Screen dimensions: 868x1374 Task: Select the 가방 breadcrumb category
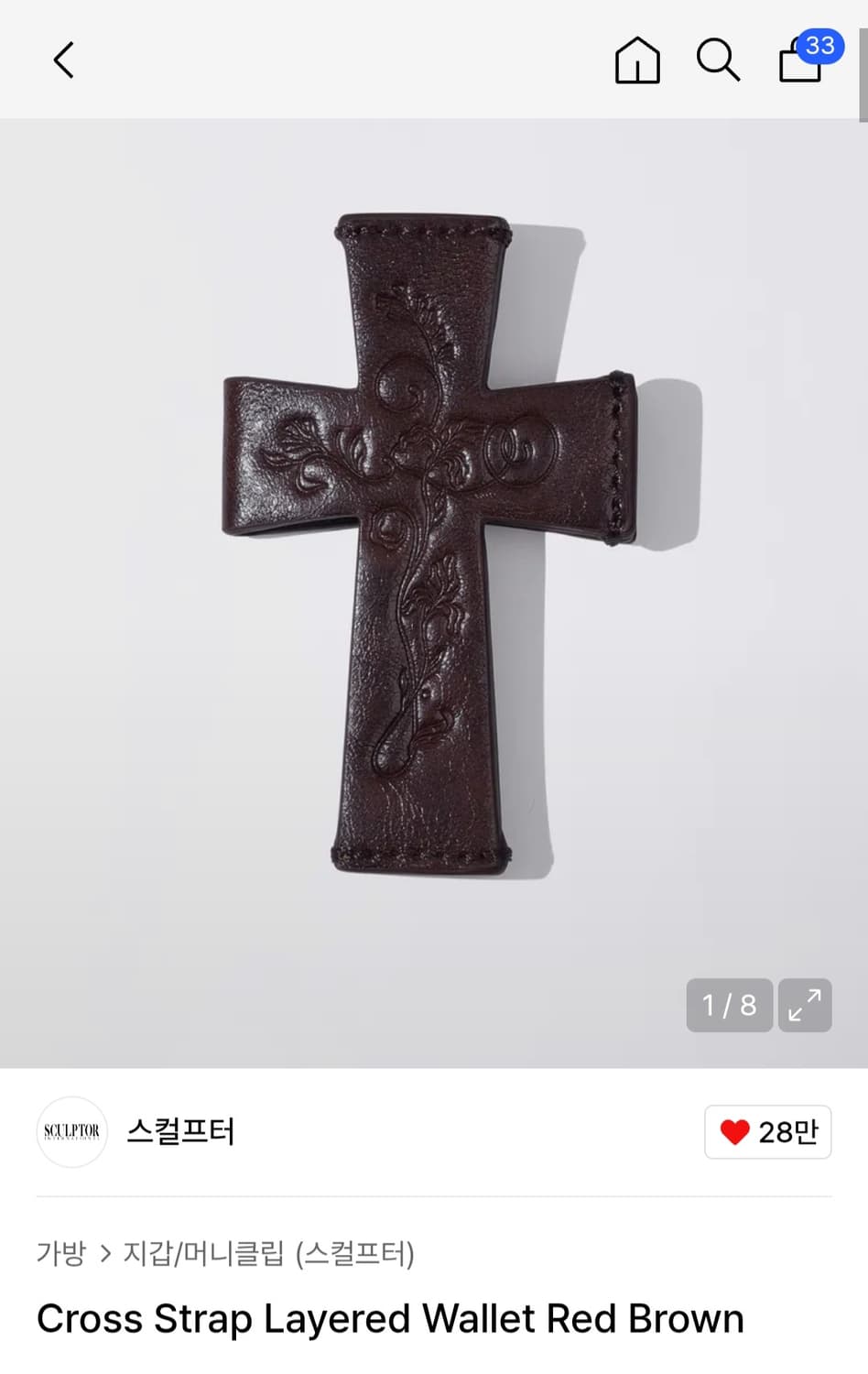[x=60, y=1255]
